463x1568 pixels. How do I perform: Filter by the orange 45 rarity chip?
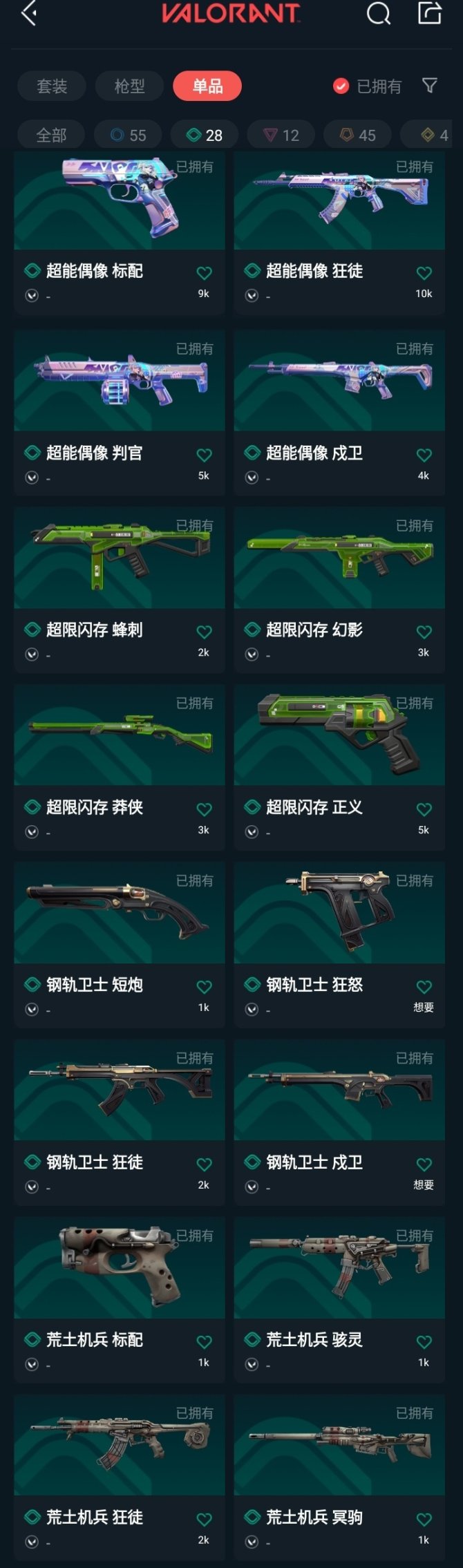coord(357,135)
